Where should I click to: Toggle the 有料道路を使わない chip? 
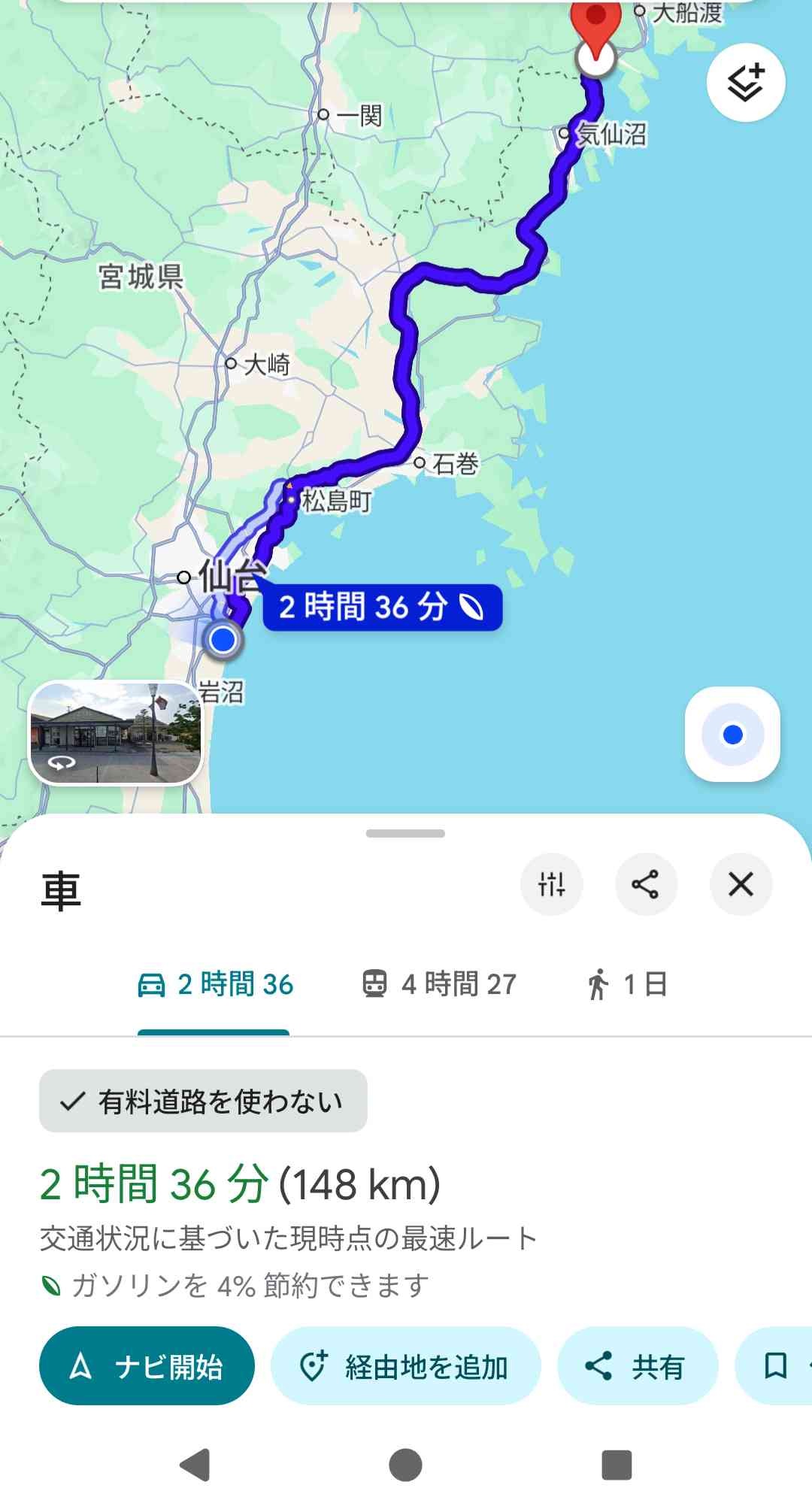[203, 1102]
